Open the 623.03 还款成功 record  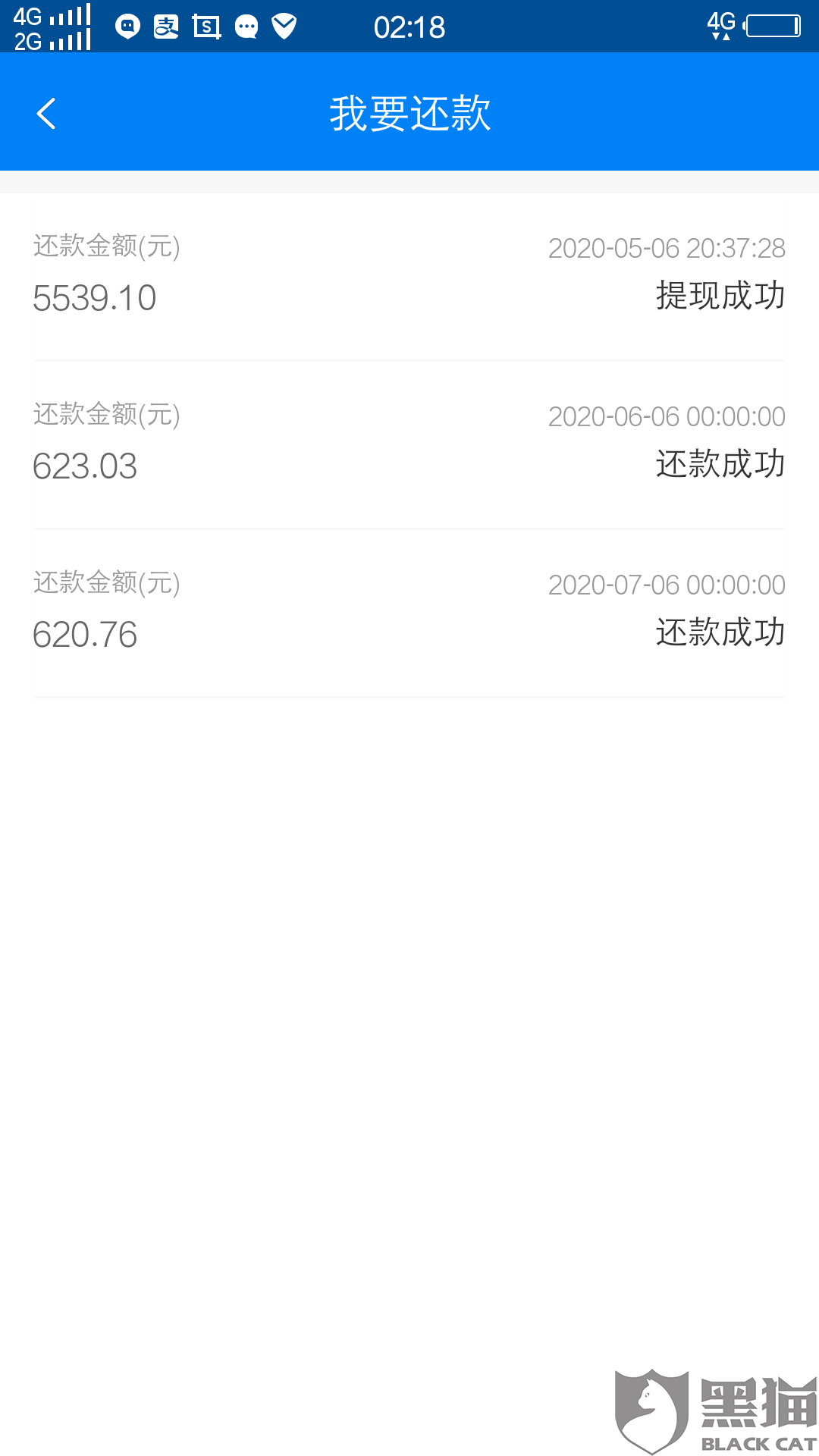409,444
